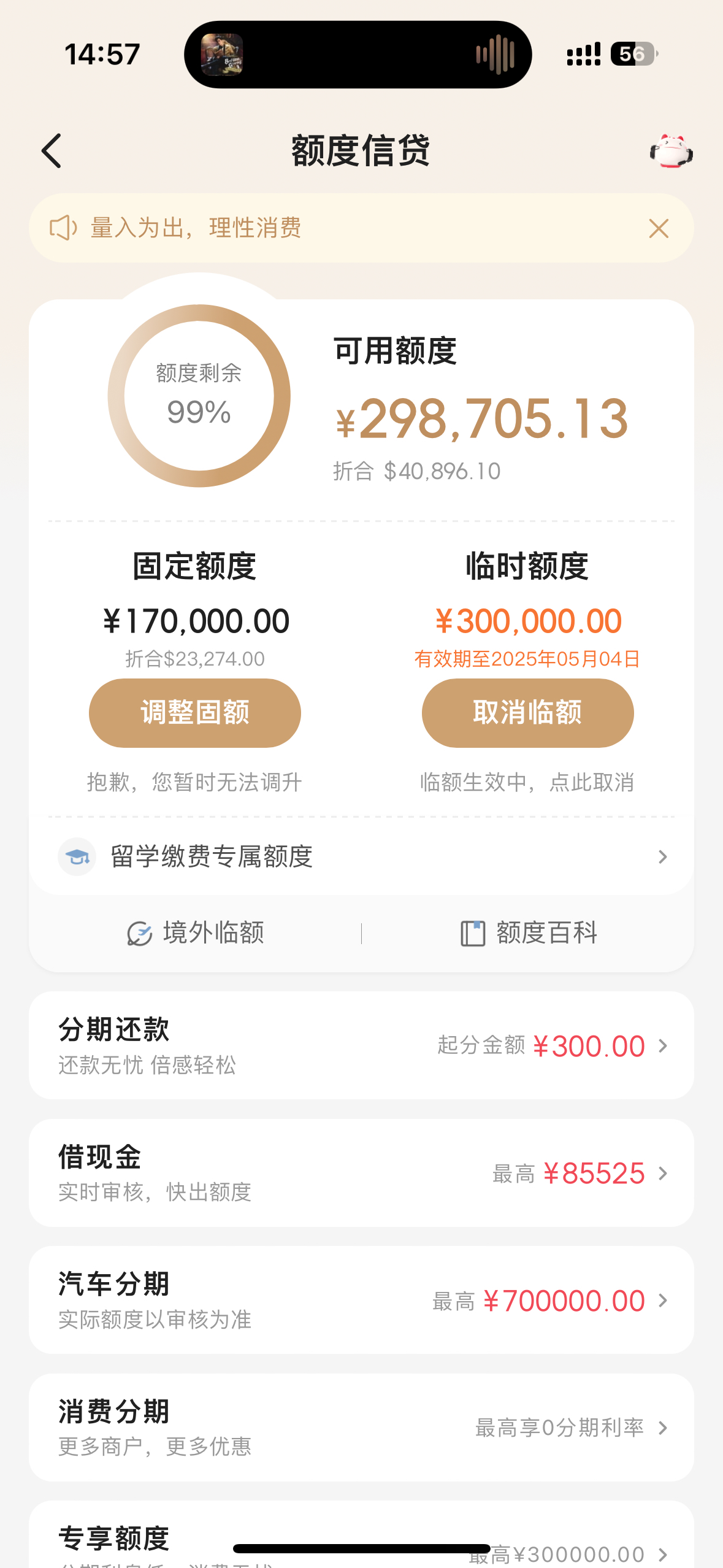Open 境外临额 option

click(x=196, y=933)
